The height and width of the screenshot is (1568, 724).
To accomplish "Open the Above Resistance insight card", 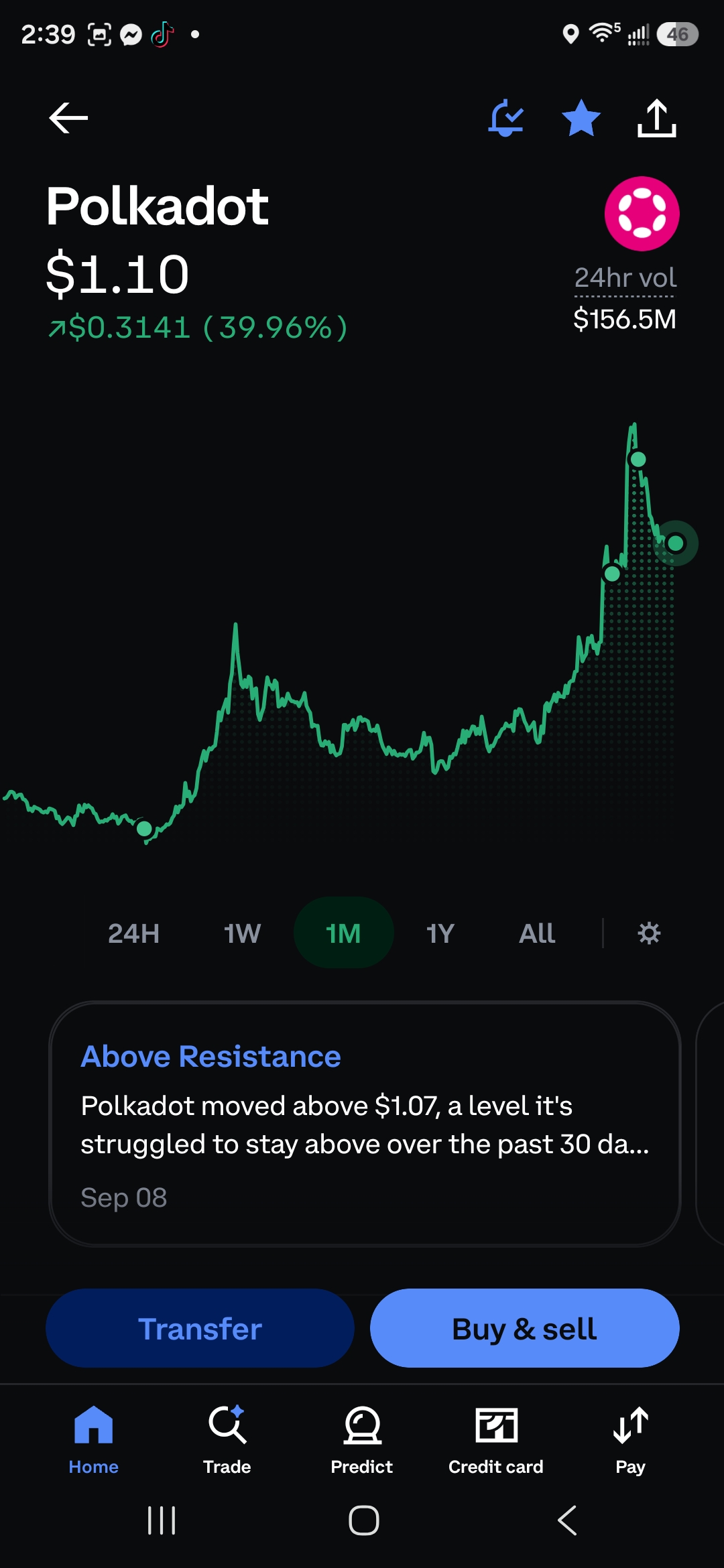I will click(365, 1124).
